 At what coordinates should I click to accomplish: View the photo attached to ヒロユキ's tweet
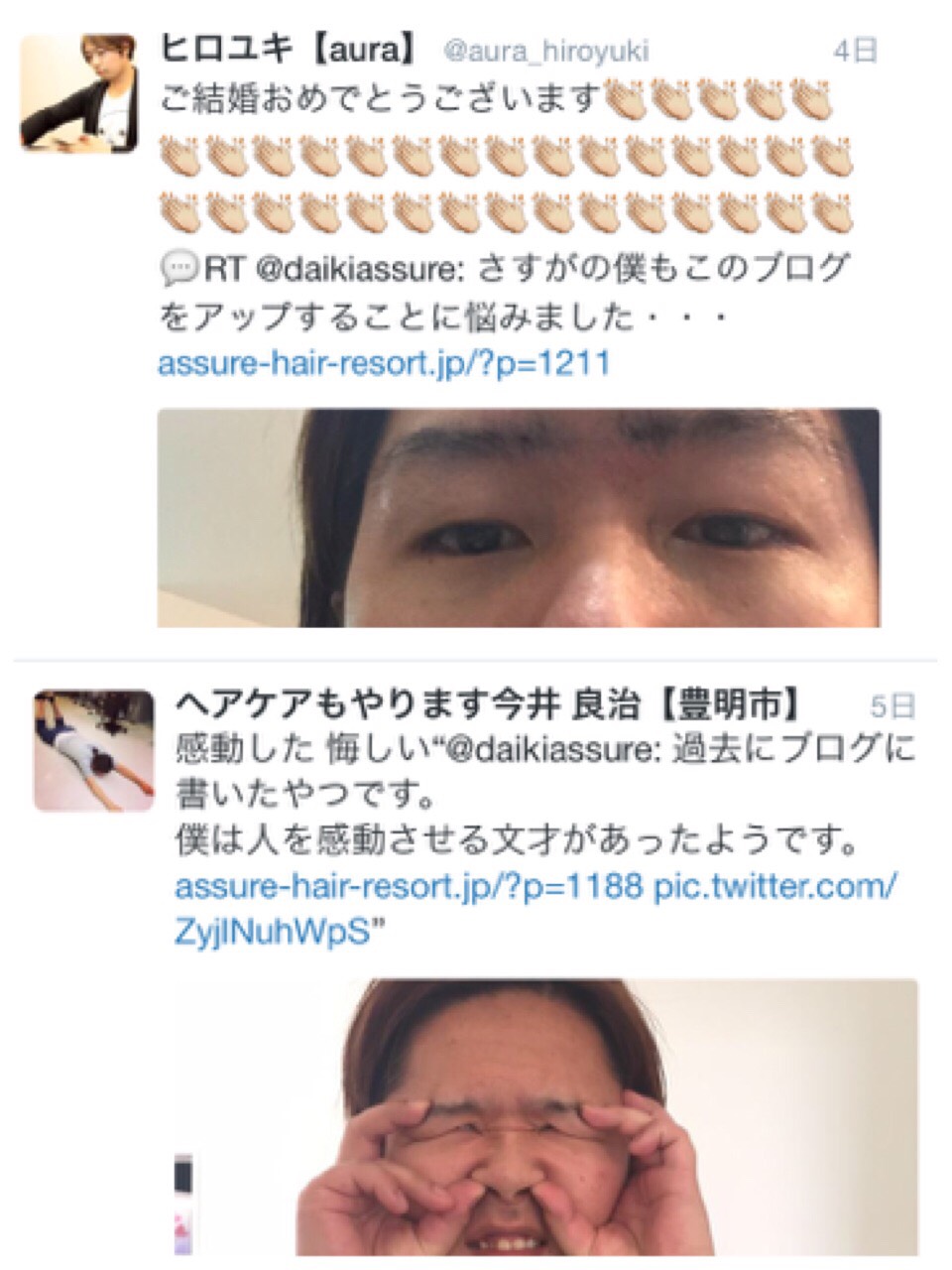pyautogui.click(x=518, y=518)
